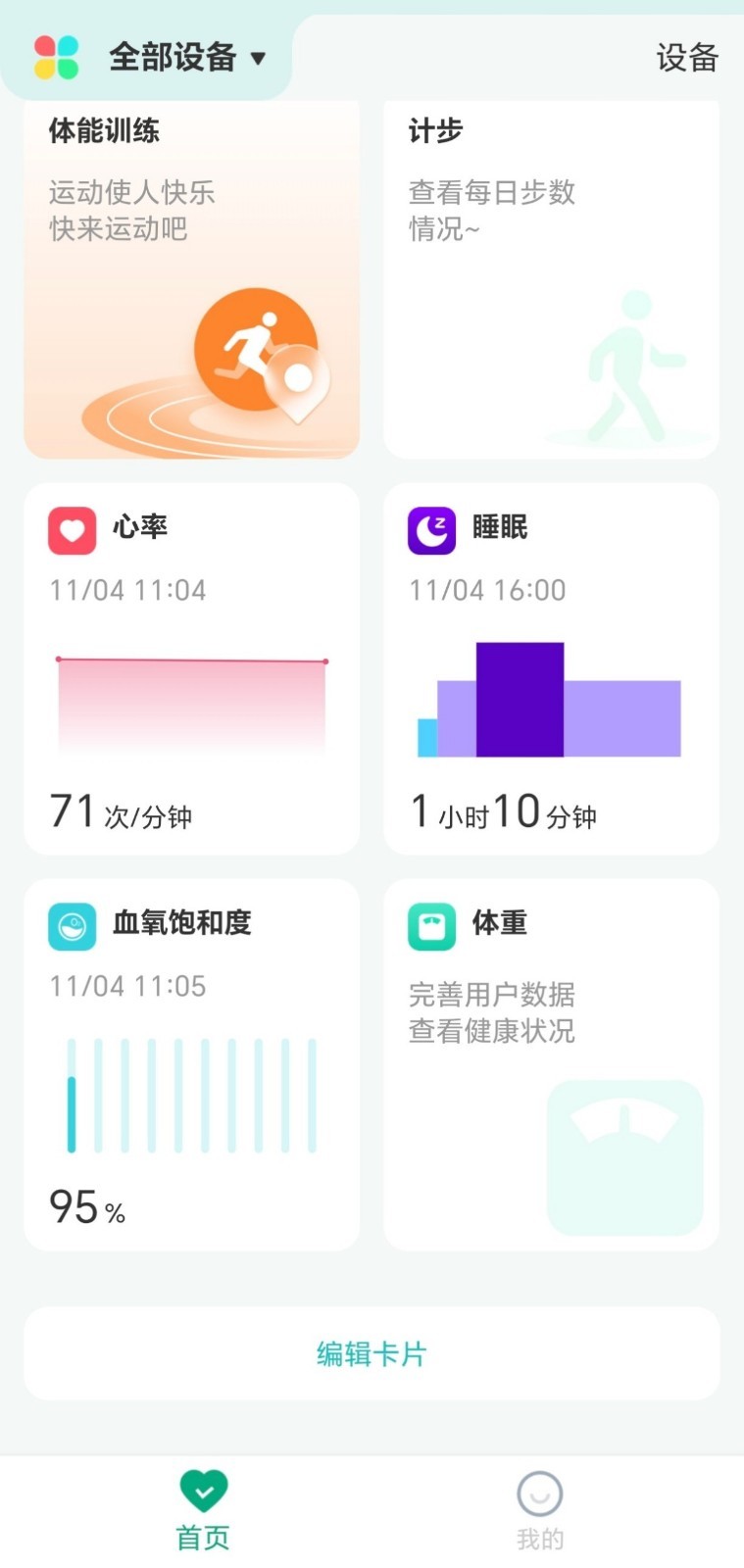Open the 设备 menu at top right
The width and height of the screenshot is (744, 1568).
688,59
